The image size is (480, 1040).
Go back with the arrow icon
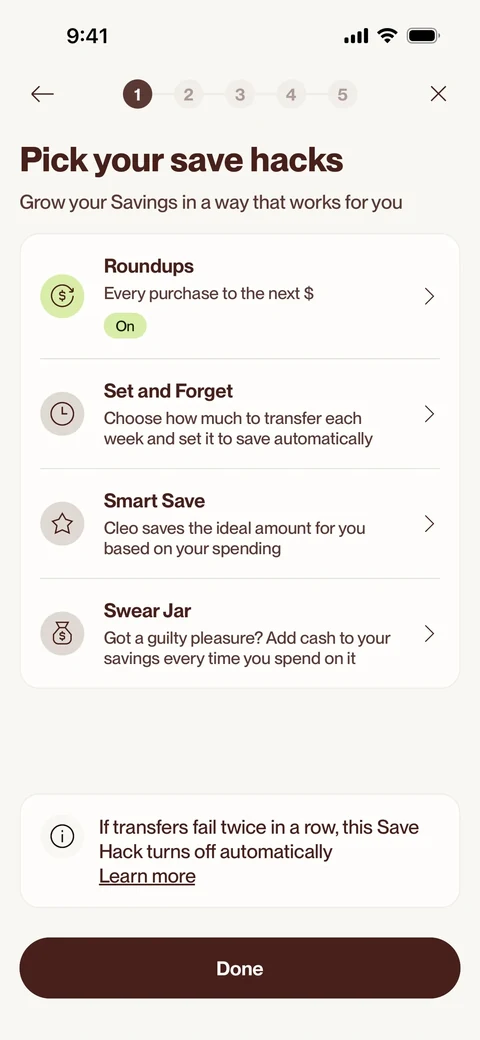pos(42,94)
